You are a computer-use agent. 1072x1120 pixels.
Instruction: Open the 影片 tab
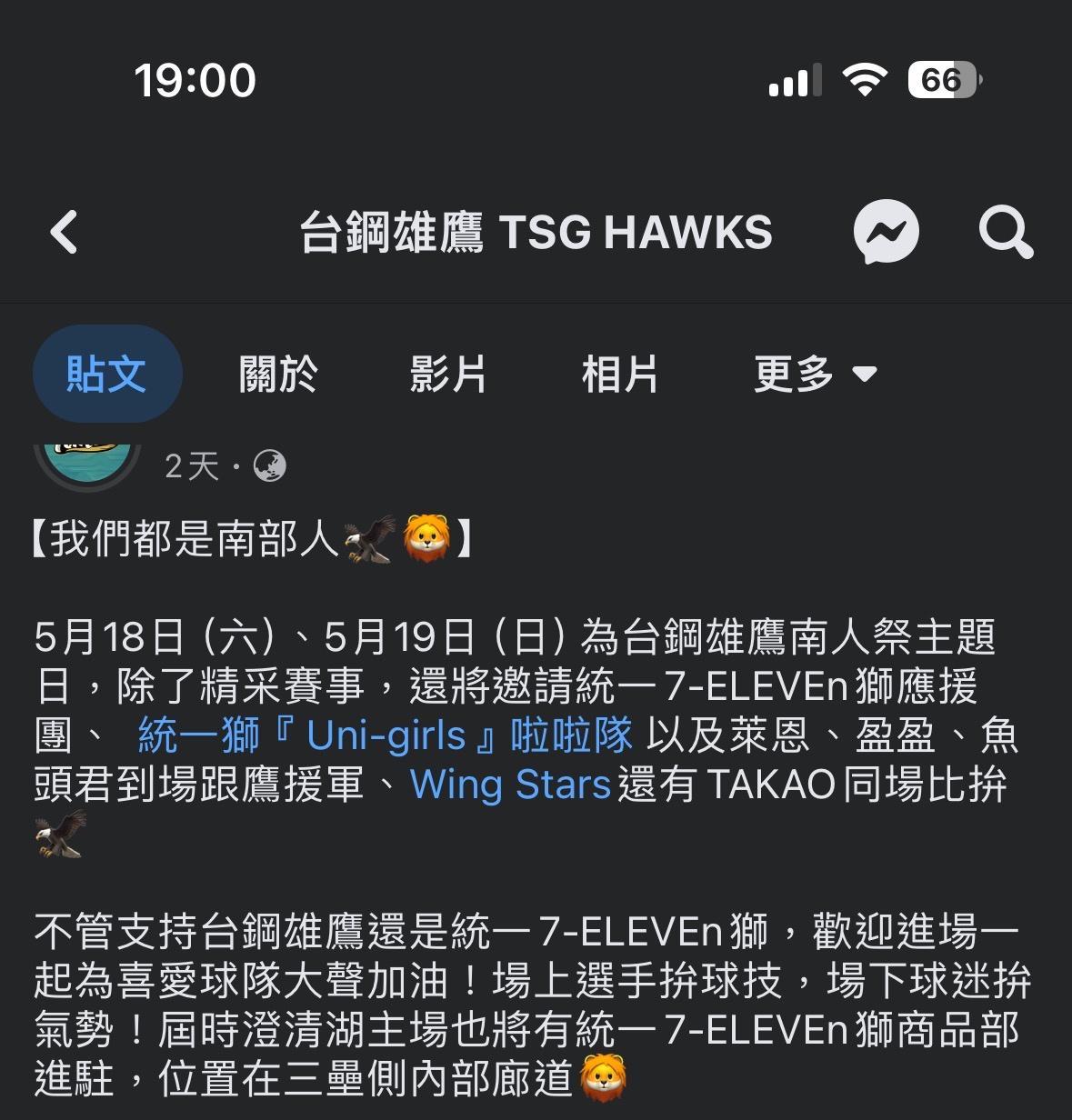click(x=447, y=374)
